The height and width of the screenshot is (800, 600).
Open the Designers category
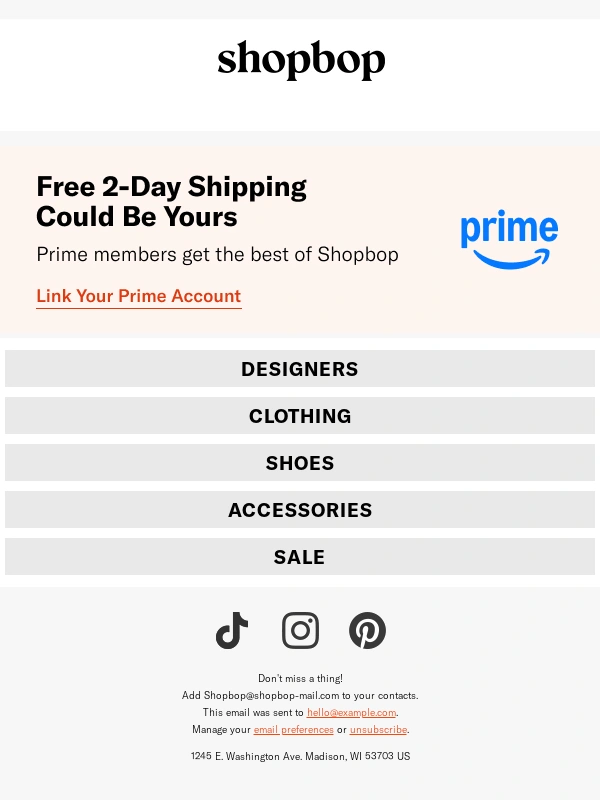click(x=300, y=369)
